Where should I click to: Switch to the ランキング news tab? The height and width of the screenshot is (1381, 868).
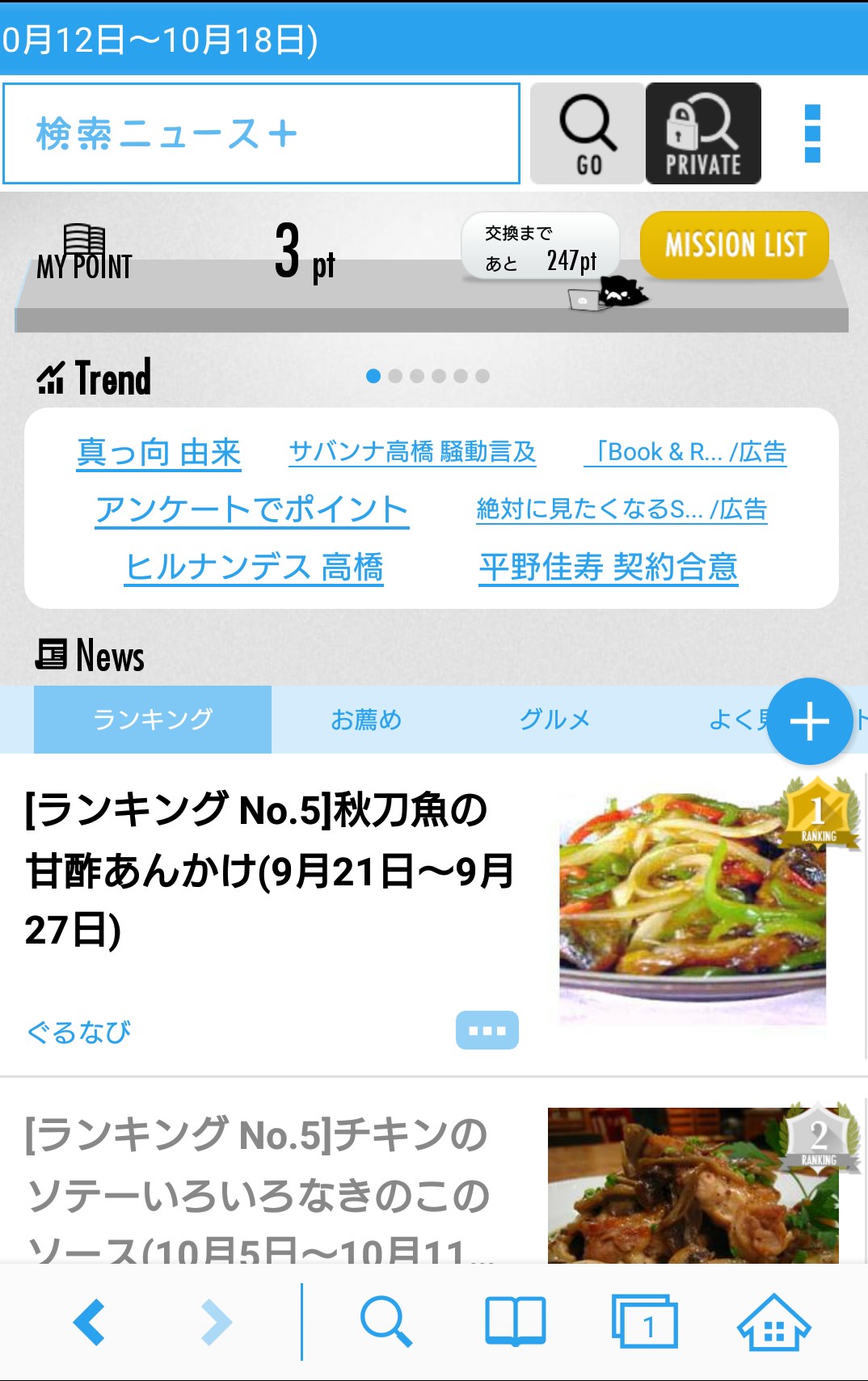coord(153,719)
